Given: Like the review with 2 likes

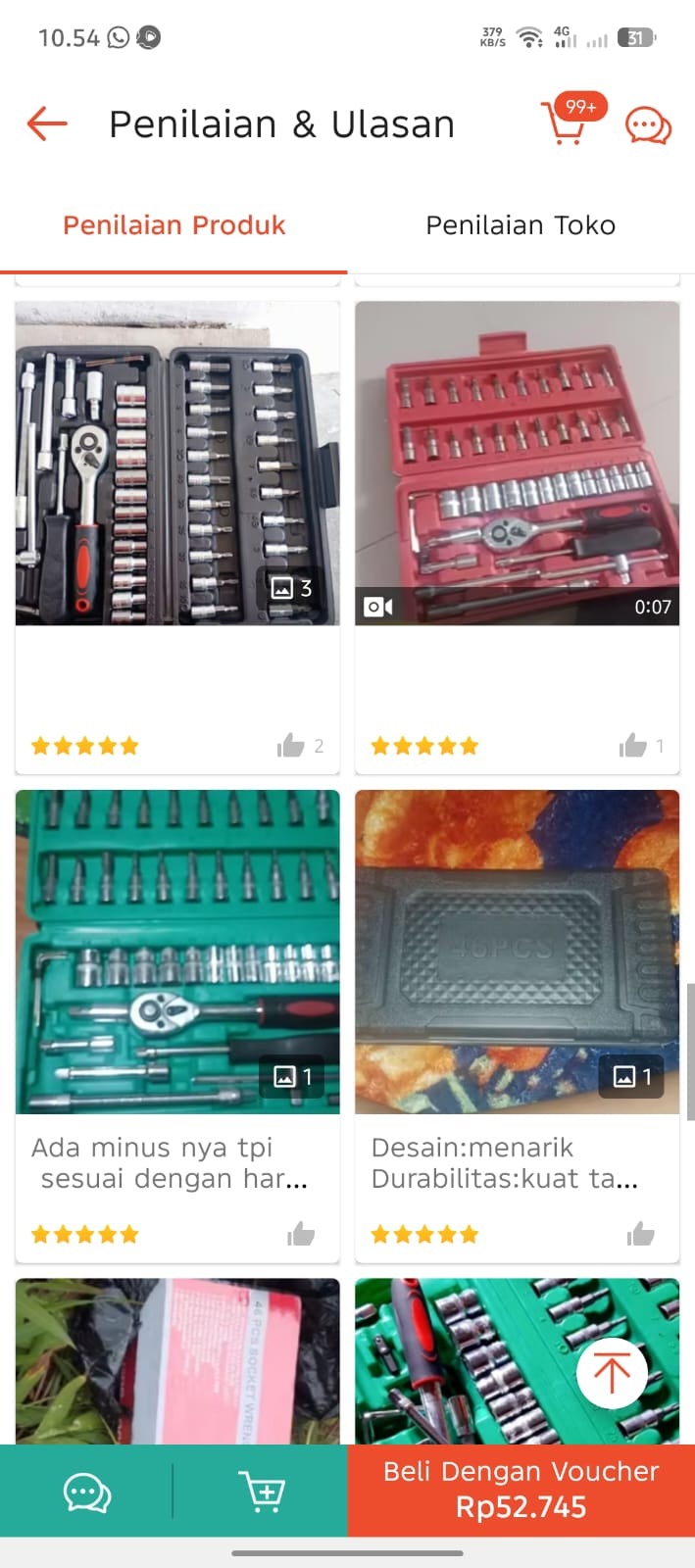Looking at the screenshot, I should [x=291, y=746].
